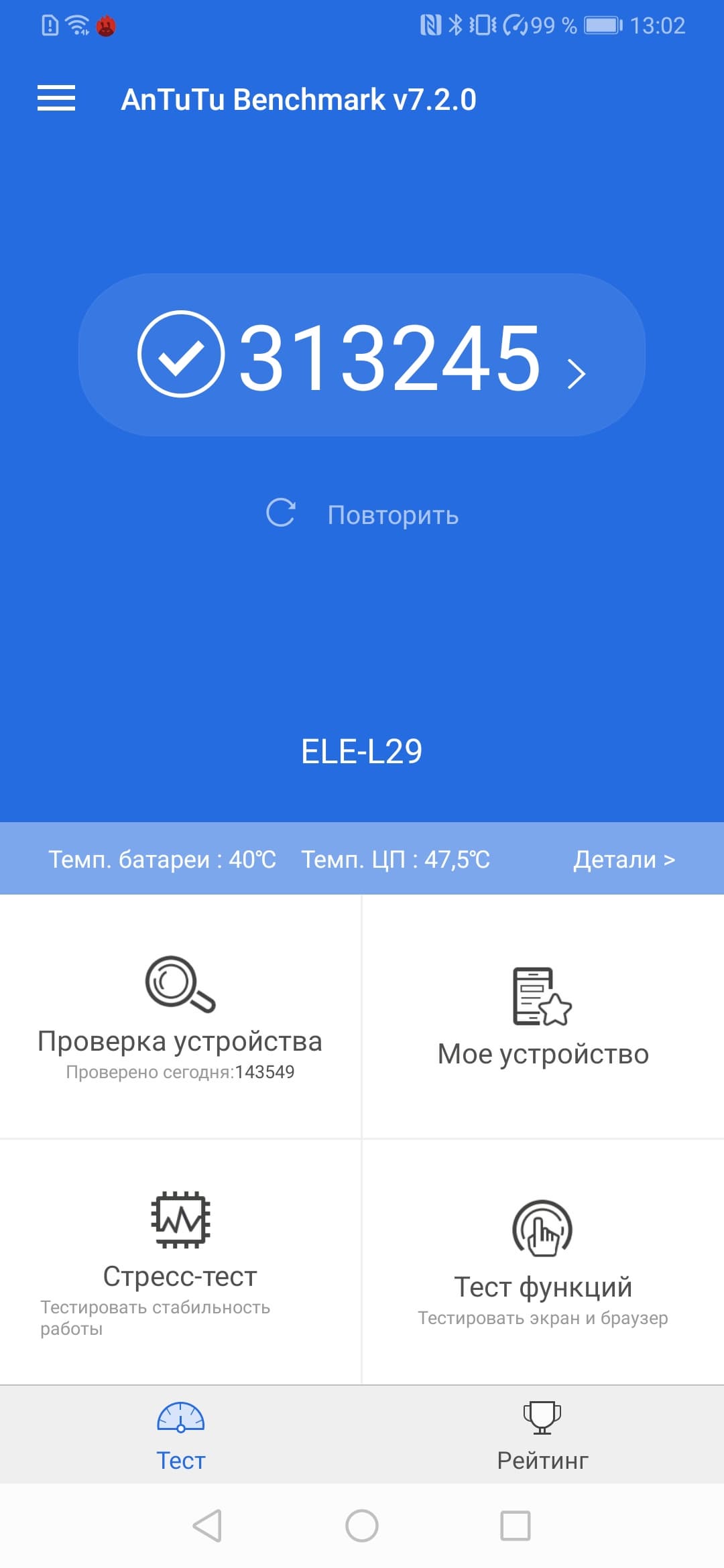Switch to the Рейтинг tab
Screen dimensions: 724x1568
coord(543,1435)
